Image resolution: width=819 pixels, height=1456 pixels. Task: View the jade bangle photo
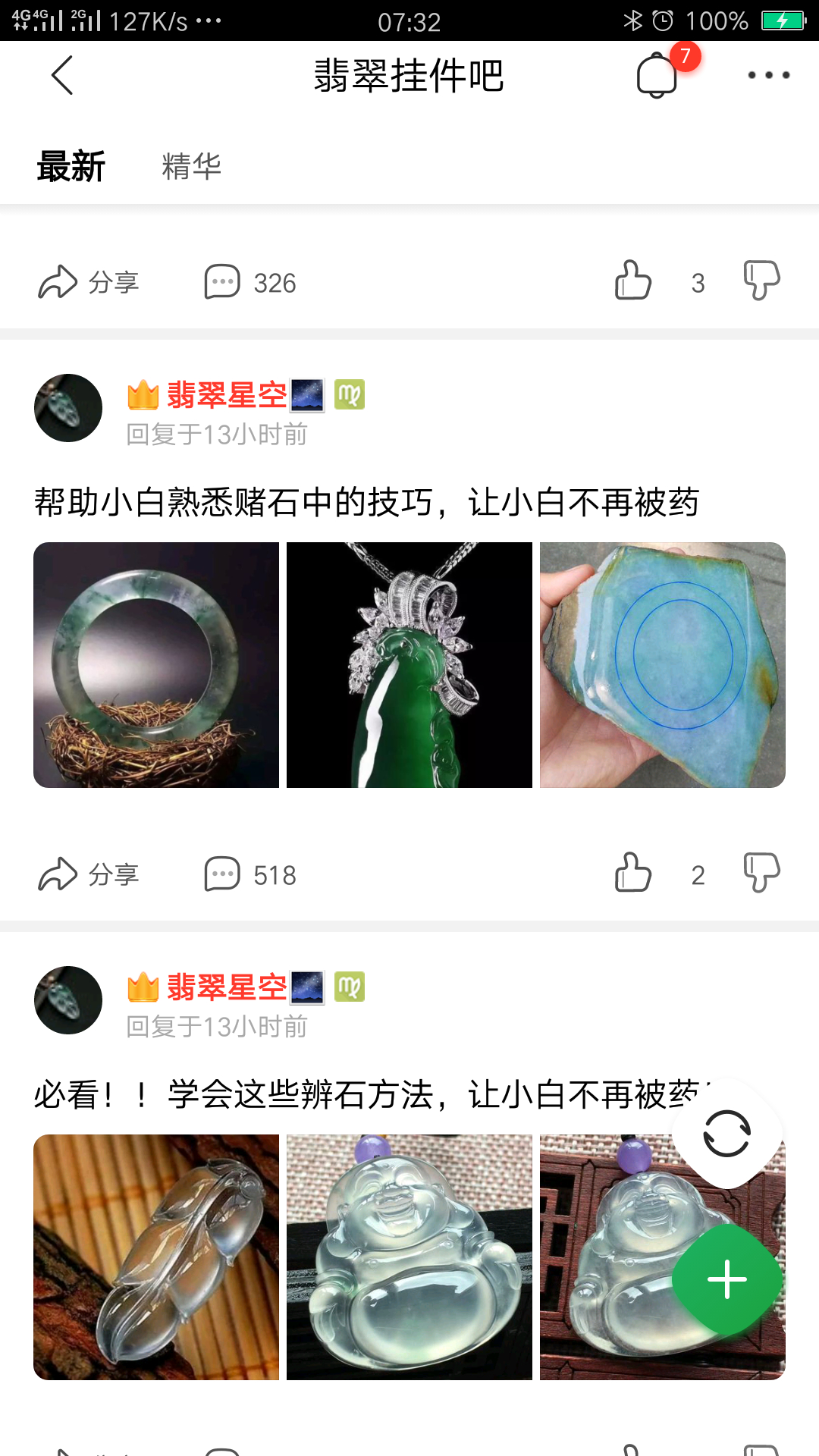(156, 665)
